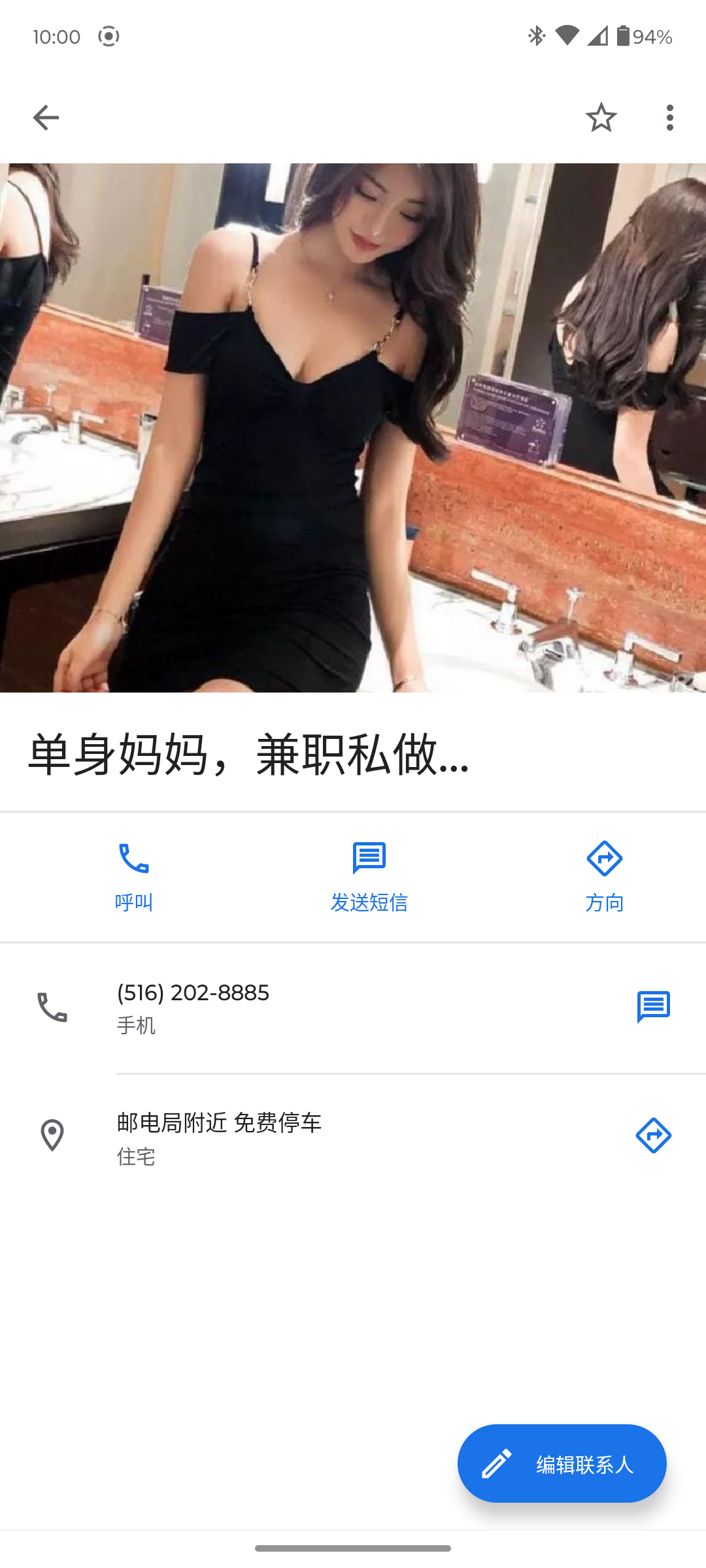Open the three-dot overflow menu
This screenshot has height=1568, width=706.
tap(669, 117)
